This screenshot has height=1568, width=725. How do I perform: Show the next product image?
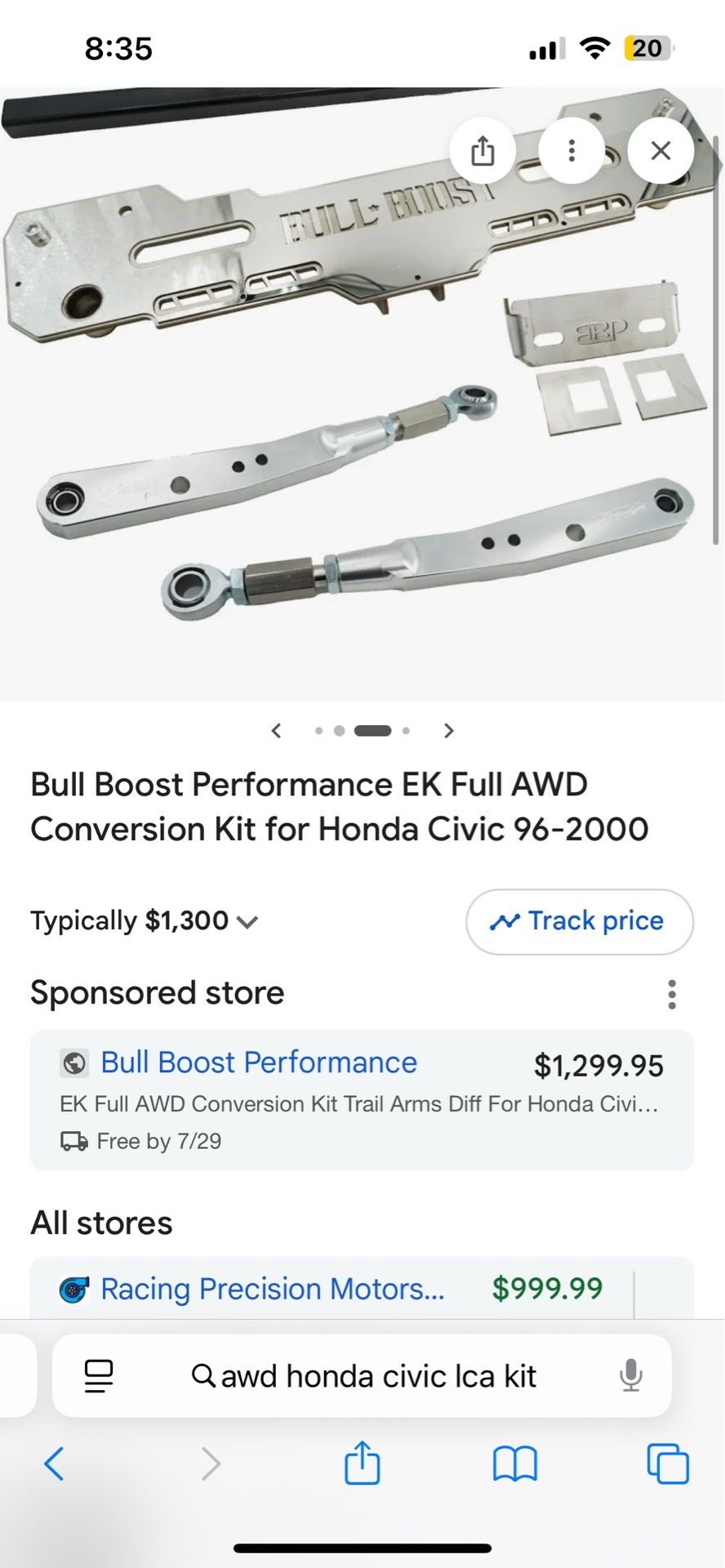tap(448, 730)
